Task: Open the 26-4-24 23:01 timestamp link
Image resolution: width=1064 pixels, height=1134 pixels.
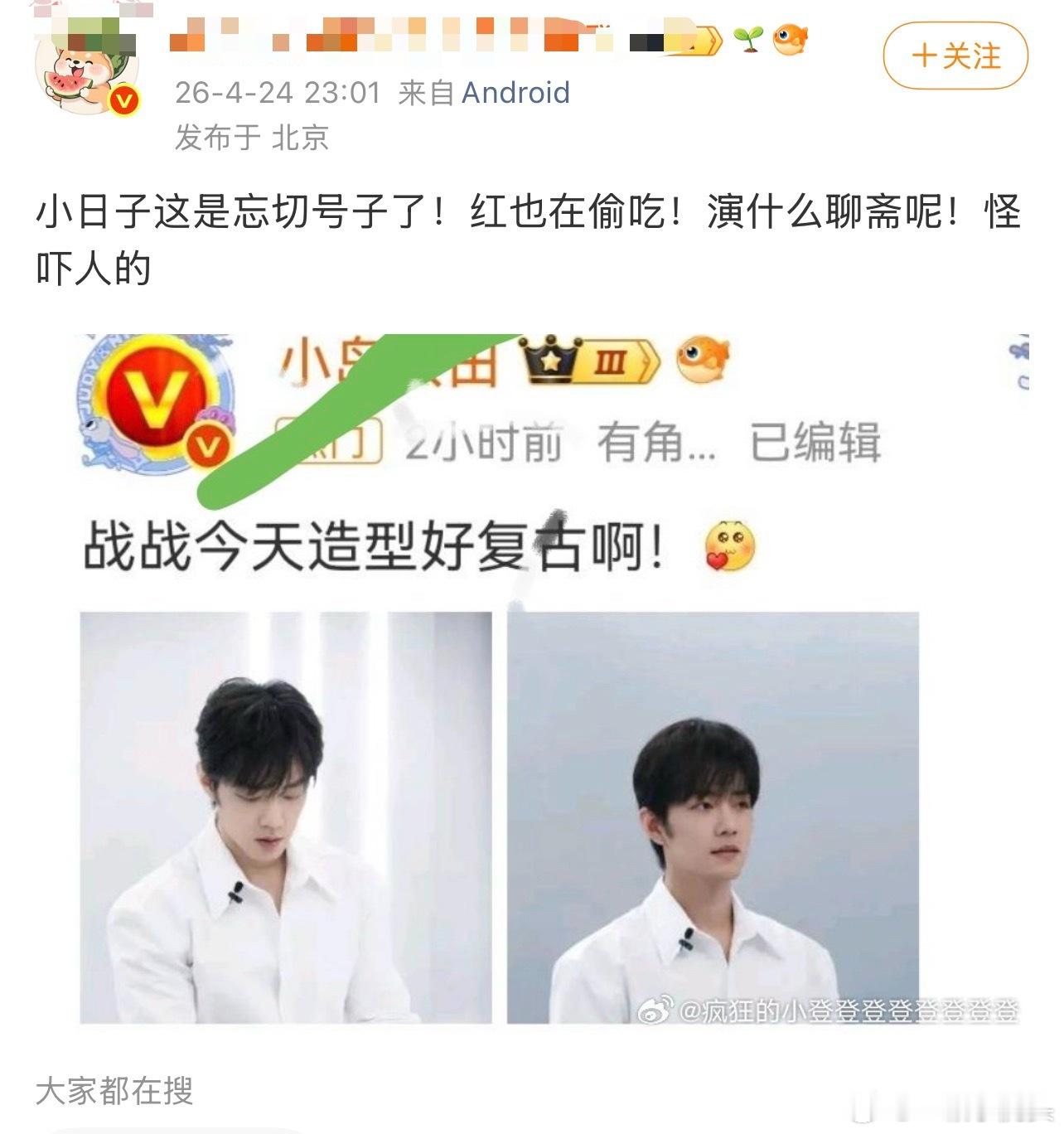Action: [x=276, y=93]
